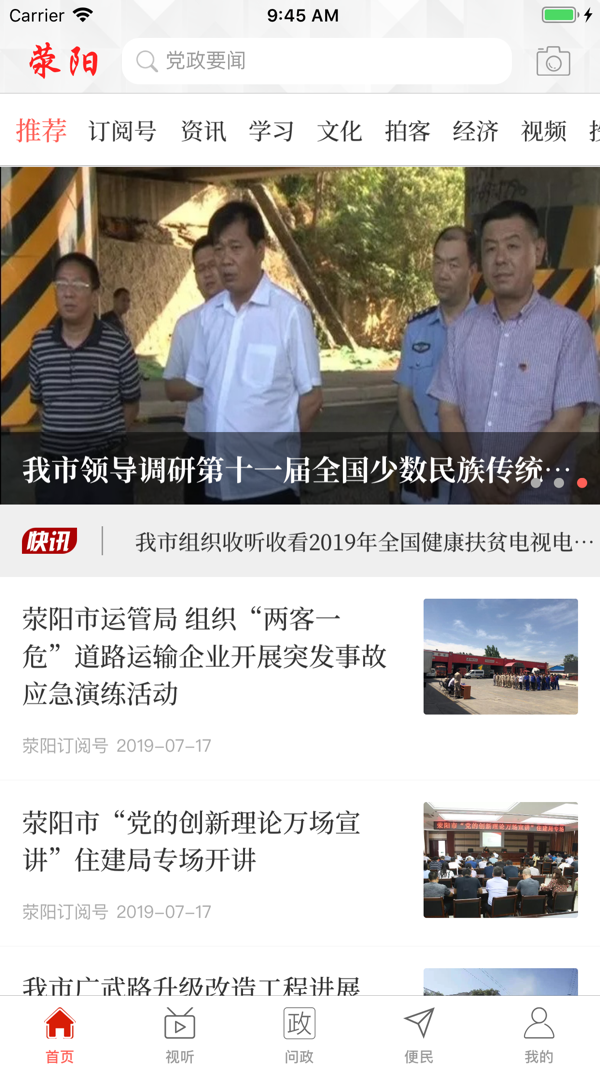Select the 资讯 tab
600x1067 pixels.
[203, 131]
